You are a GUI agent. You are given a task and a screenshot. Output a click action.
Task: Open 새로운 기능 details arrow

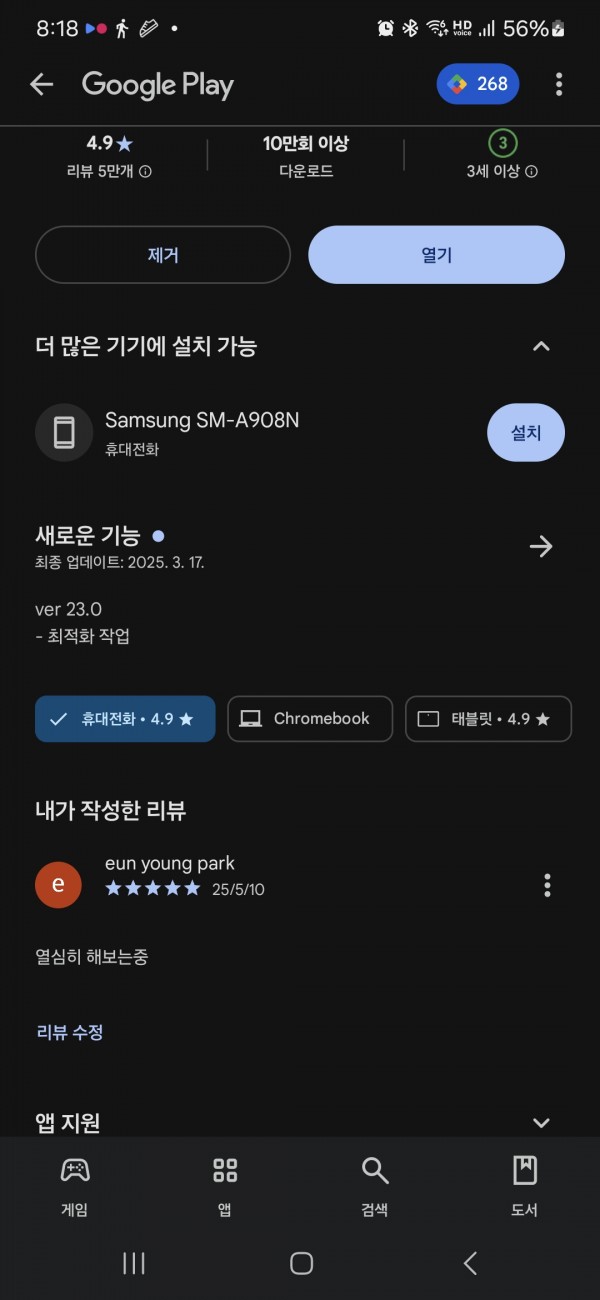pos(541,546)
